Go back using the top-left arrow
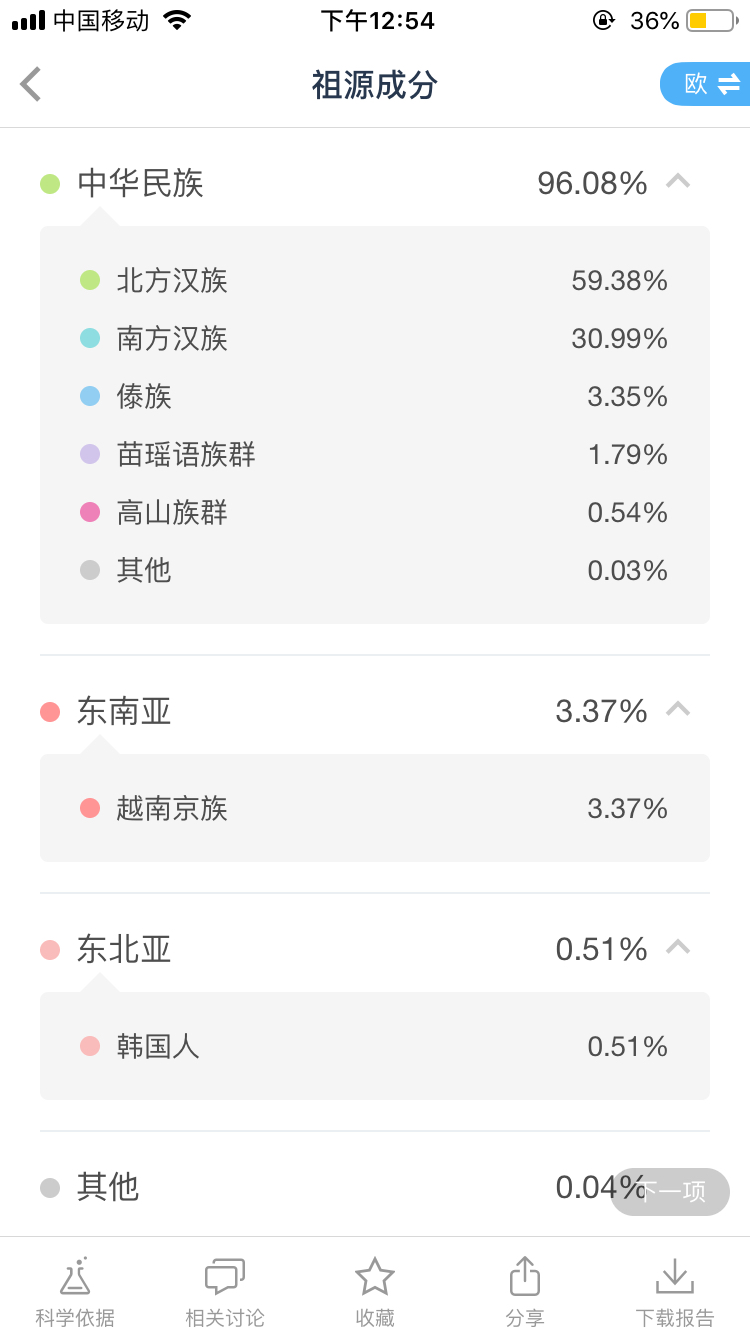 click(x=31, y=84)
